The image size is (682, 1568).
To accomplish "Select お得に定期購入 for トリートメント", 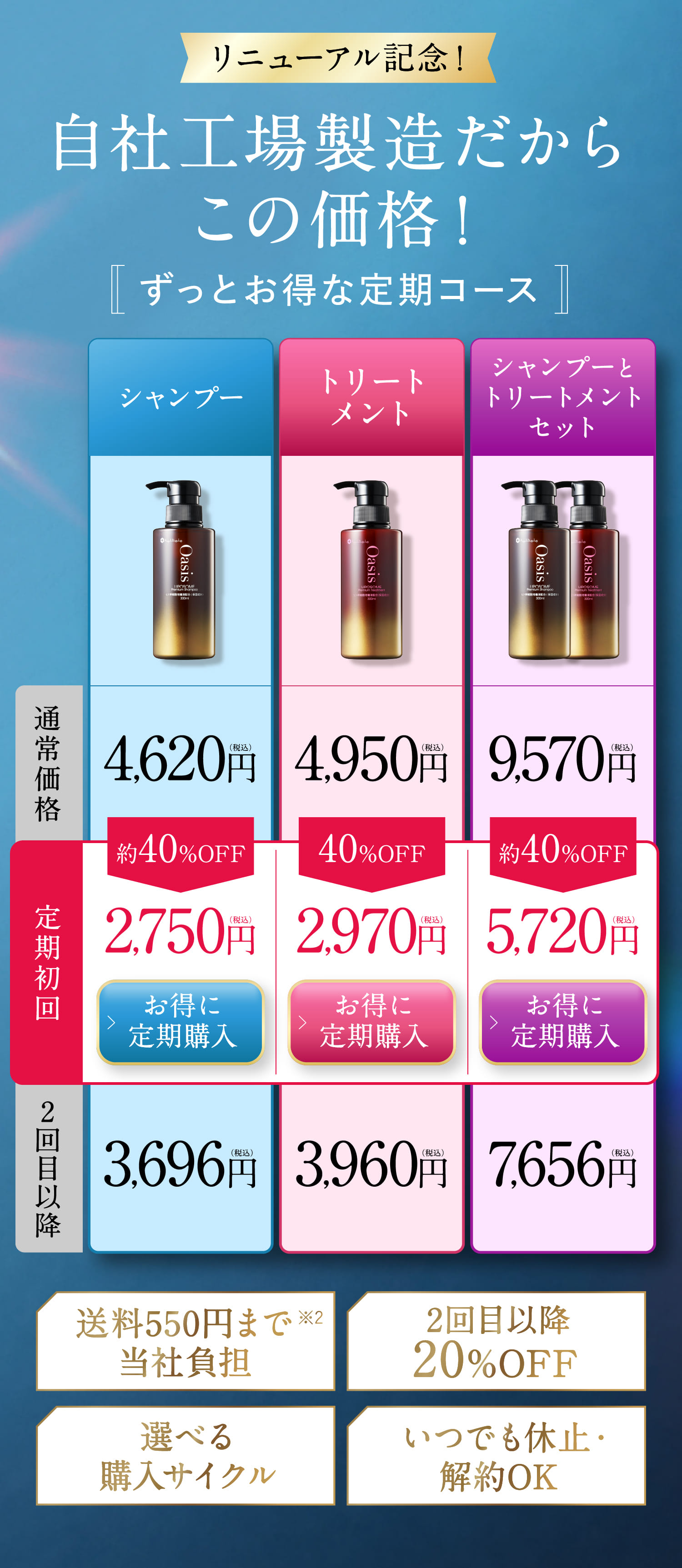I will coord(371,1021).
